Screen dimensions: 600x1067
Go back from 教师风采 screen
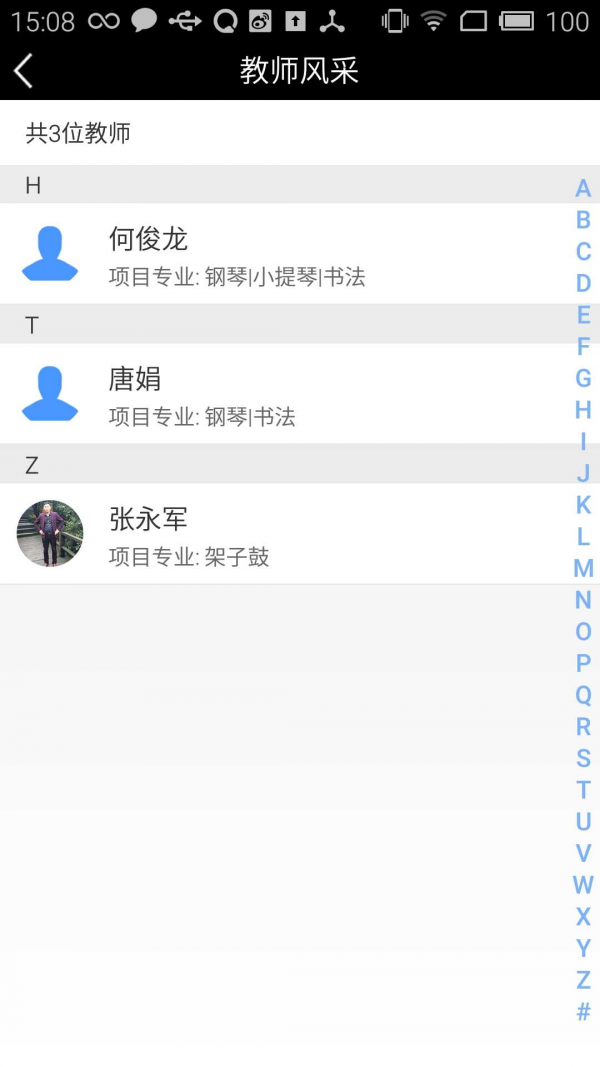(x=24, y=70)
